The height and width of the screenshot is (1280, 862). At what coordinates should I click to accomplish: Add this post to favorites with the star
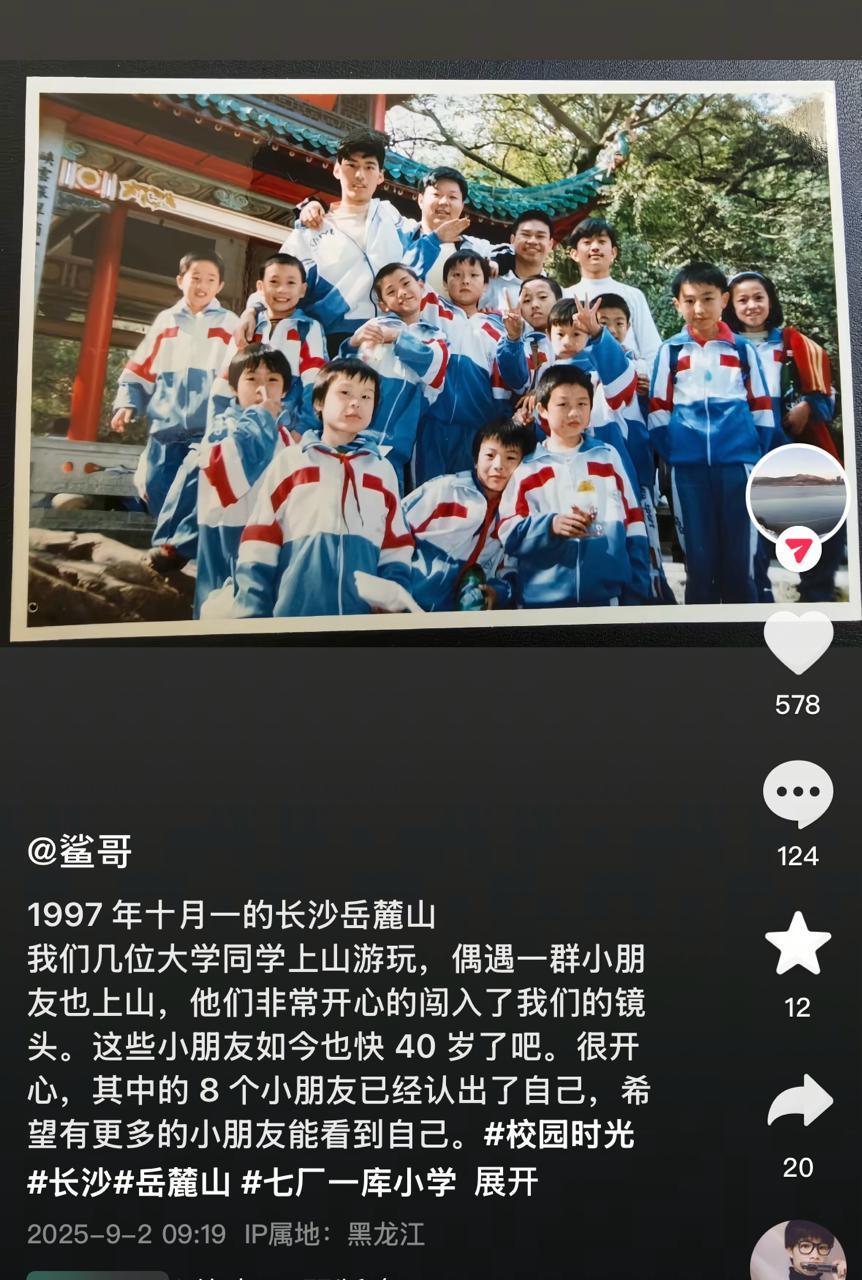(x=798, y=944)
